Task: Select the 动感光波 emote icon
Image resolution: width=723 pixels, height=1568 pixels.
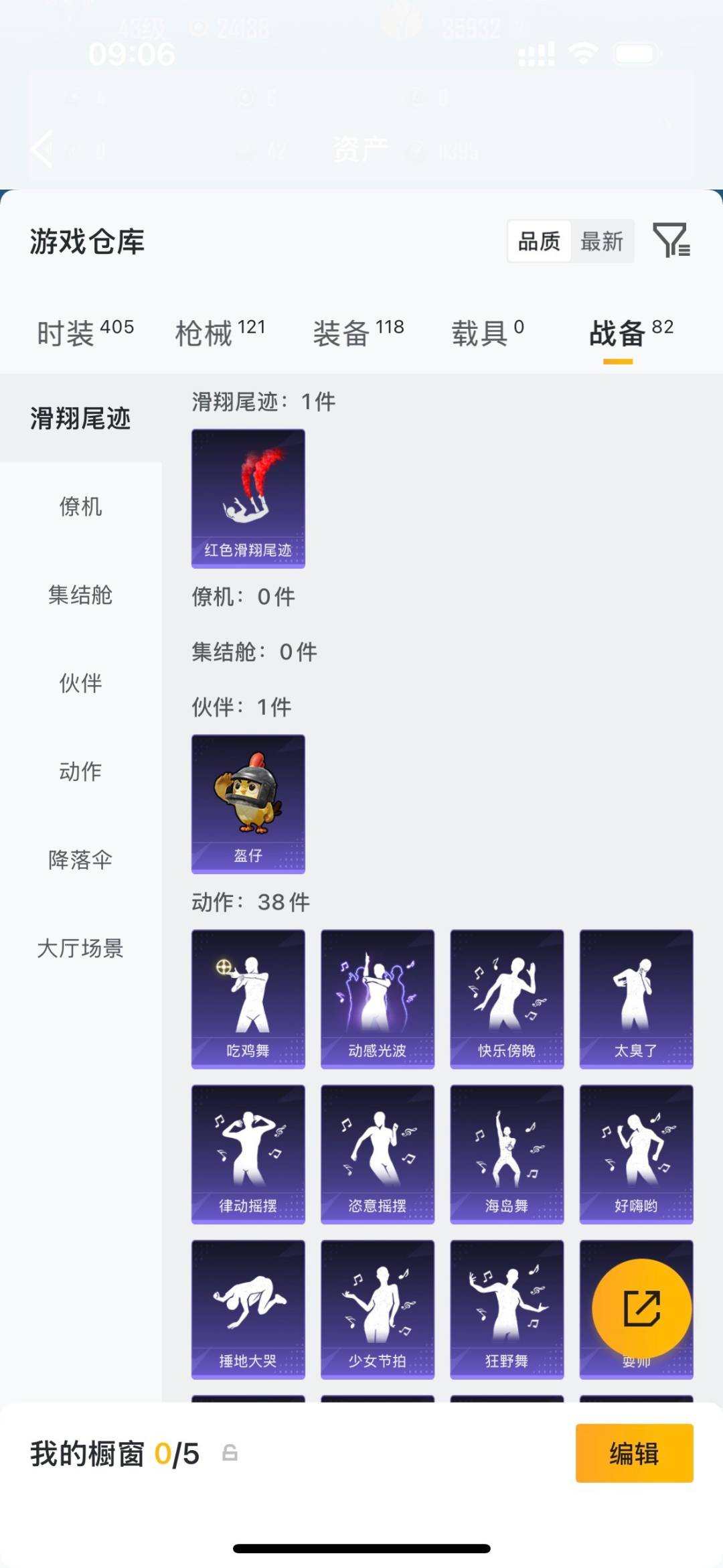Action: tap(377, 998)
